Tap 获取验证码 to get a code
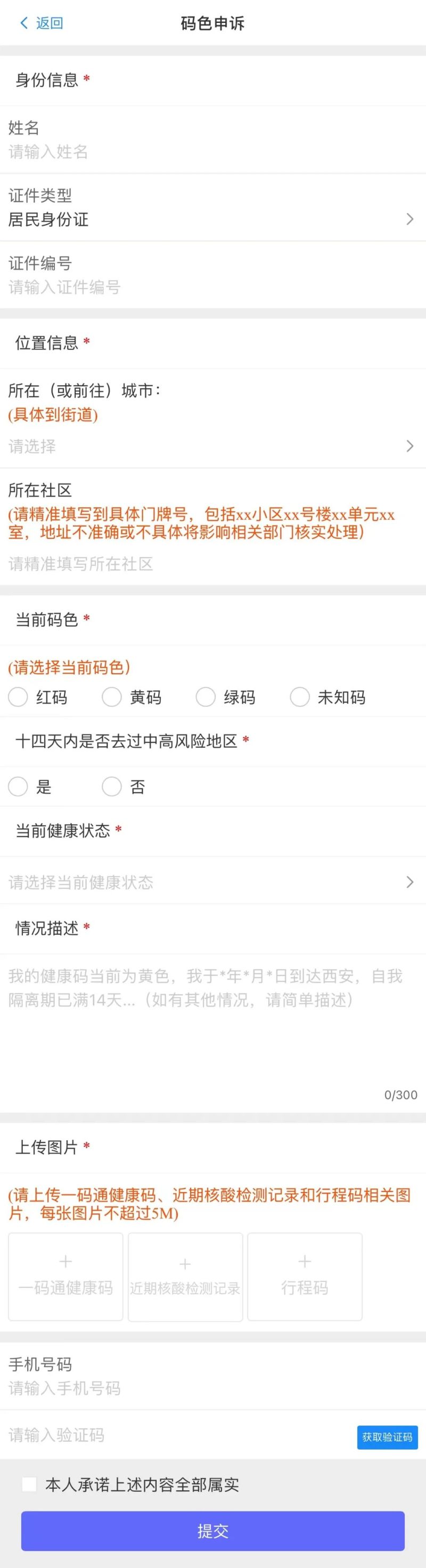This screenshot has width=426, height=1568. 387,1437
